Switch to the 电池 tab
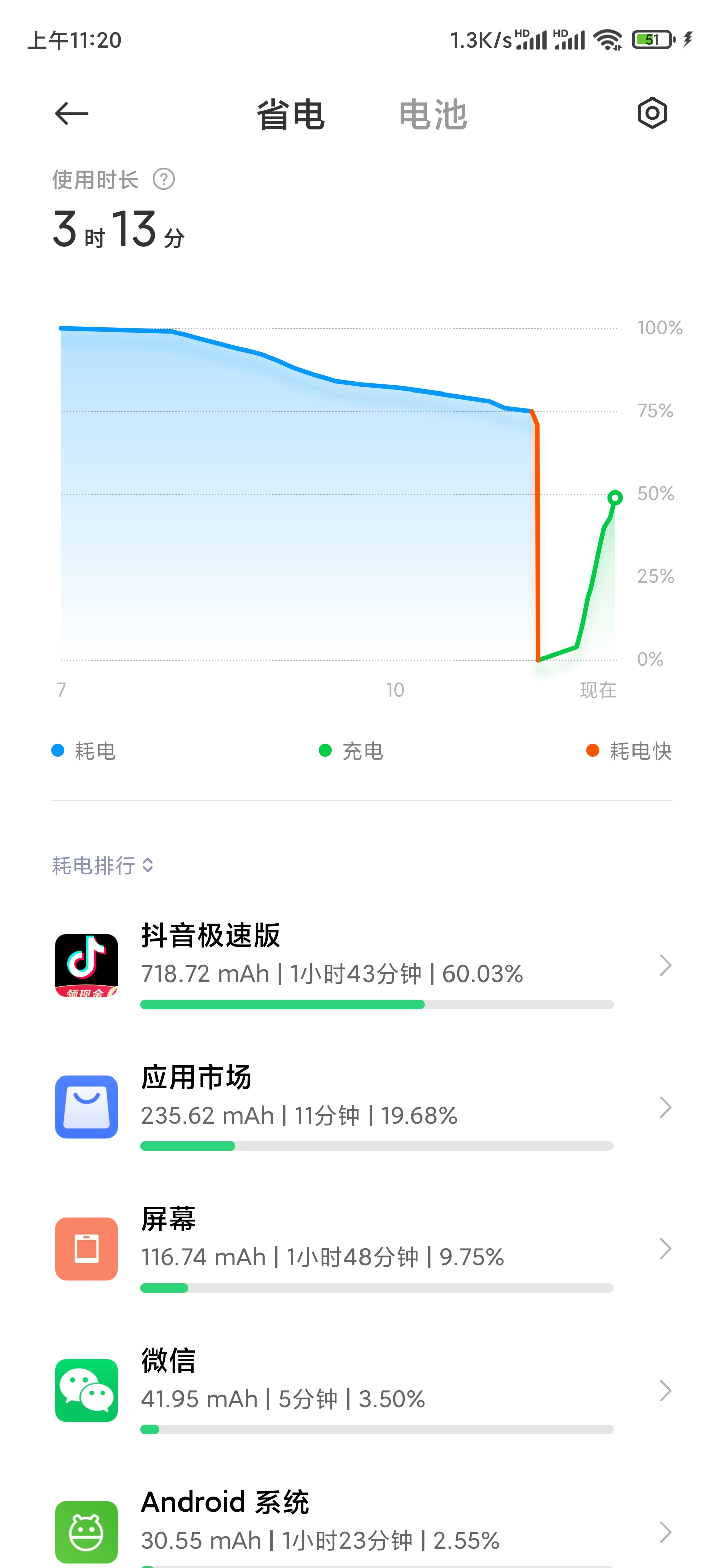The height and width of the screenshot is (1568, 724). 432,115
